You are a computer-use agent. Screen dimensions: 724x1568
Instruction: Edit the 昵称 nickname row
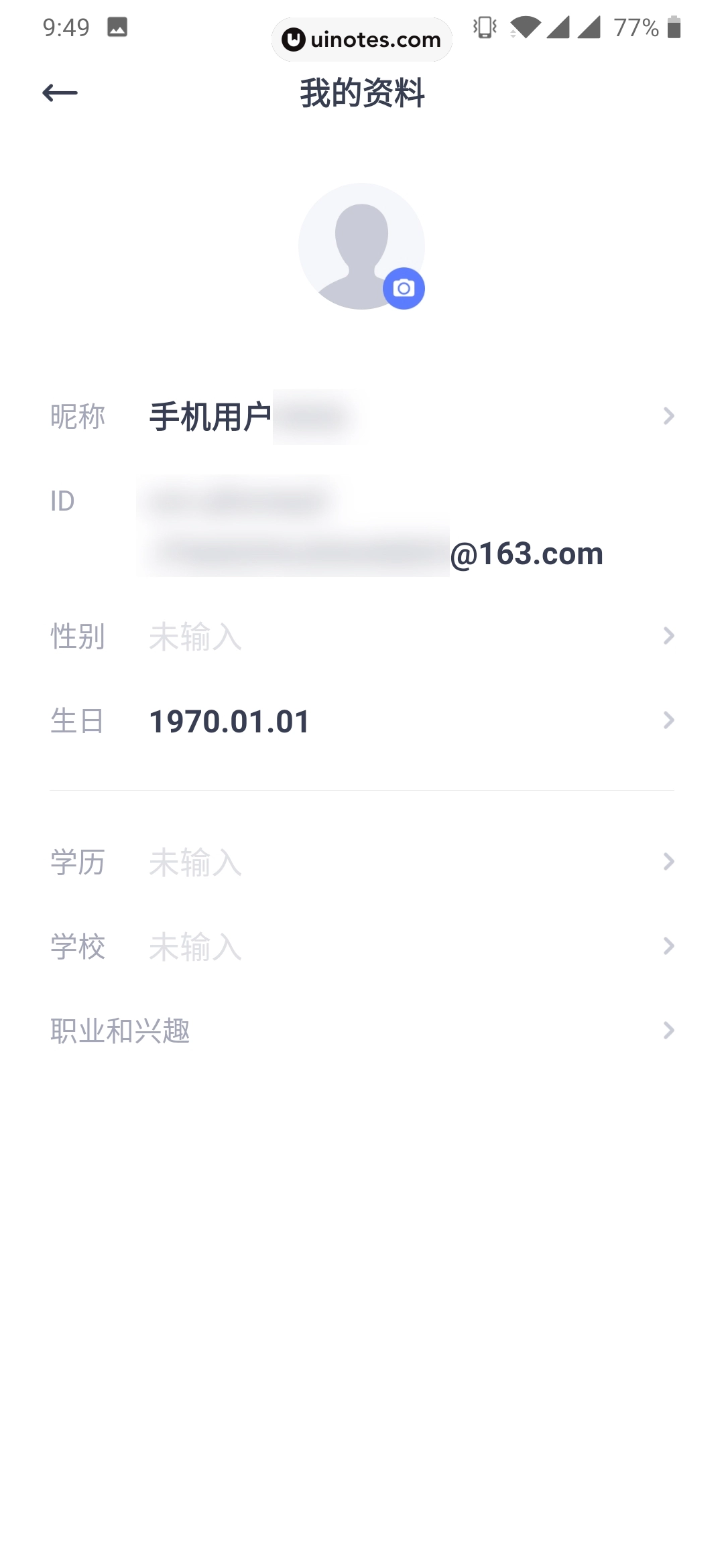point(362,417)
